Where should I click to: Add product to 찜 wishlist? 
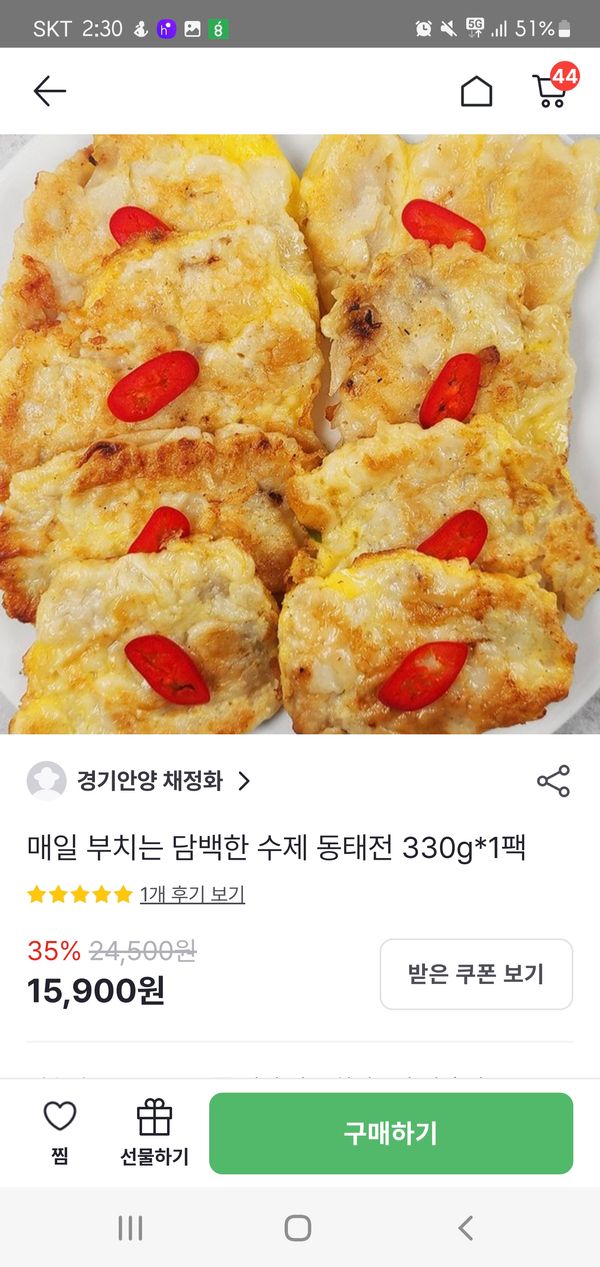tap(60, 1132)
